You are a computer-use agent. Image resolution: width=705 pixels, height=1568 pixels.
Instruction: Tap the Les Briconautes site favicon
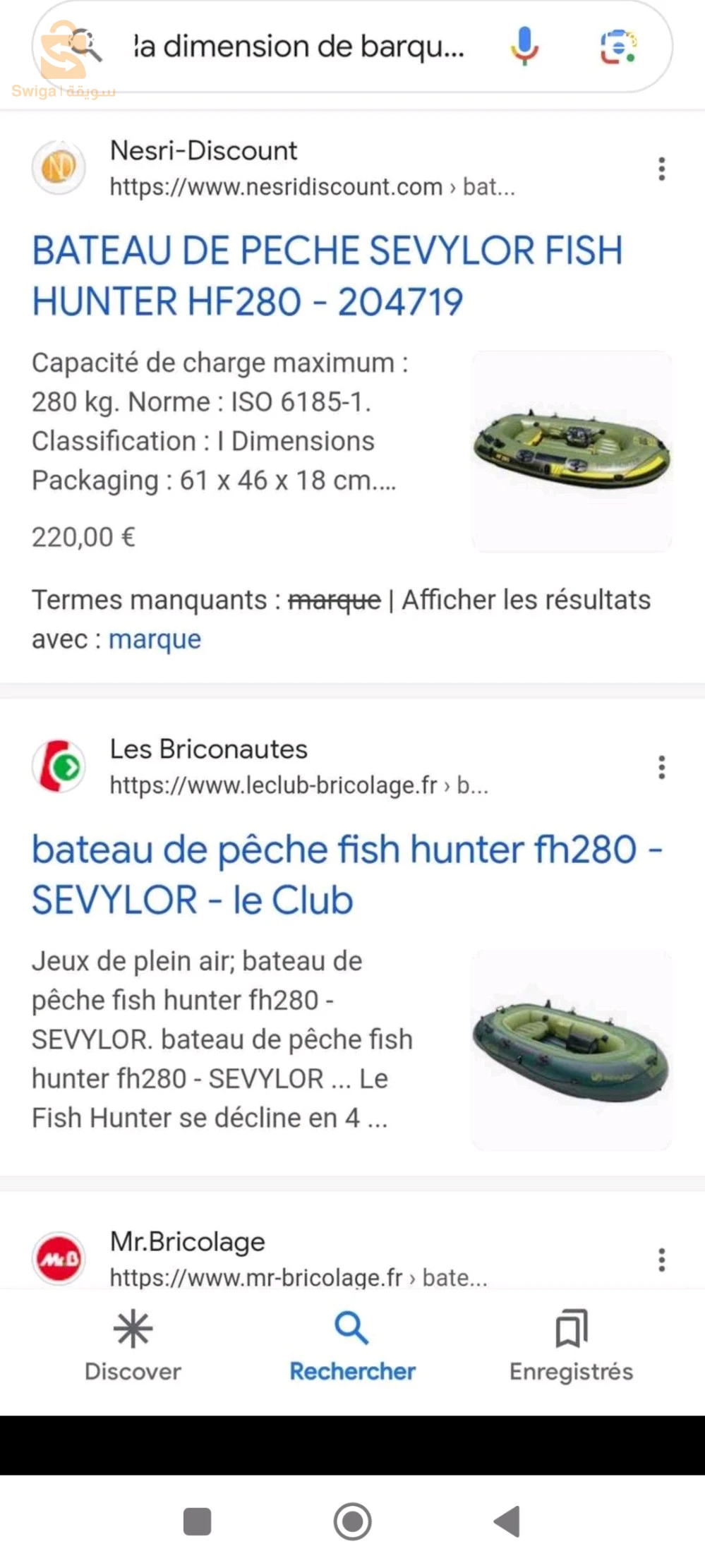tap(59, 766)
